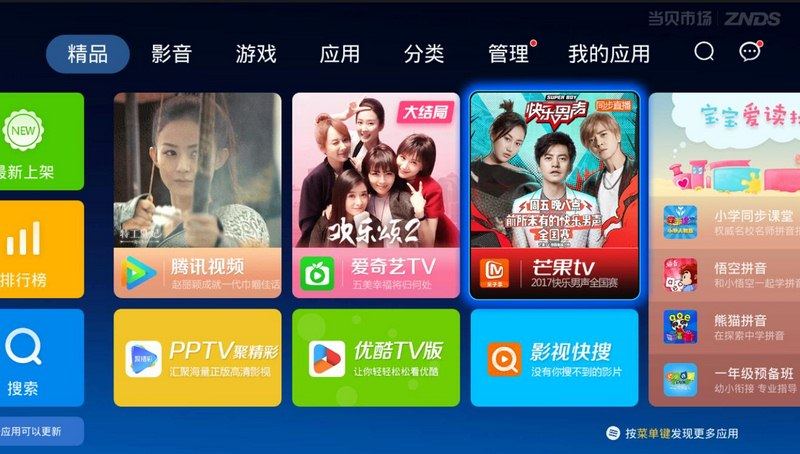Open the 芒果tv card
800x454 pixels.
coord(554,195)
